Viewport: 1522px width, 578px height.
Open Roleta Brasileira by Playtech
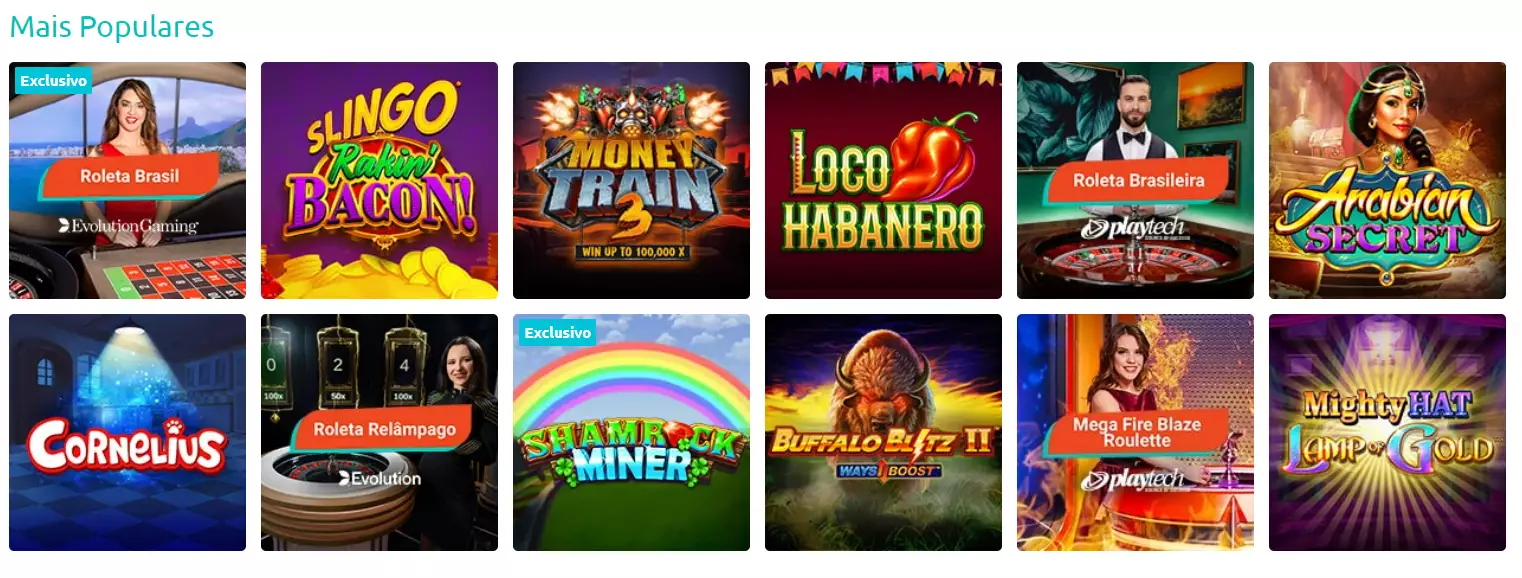[1135, 180]
